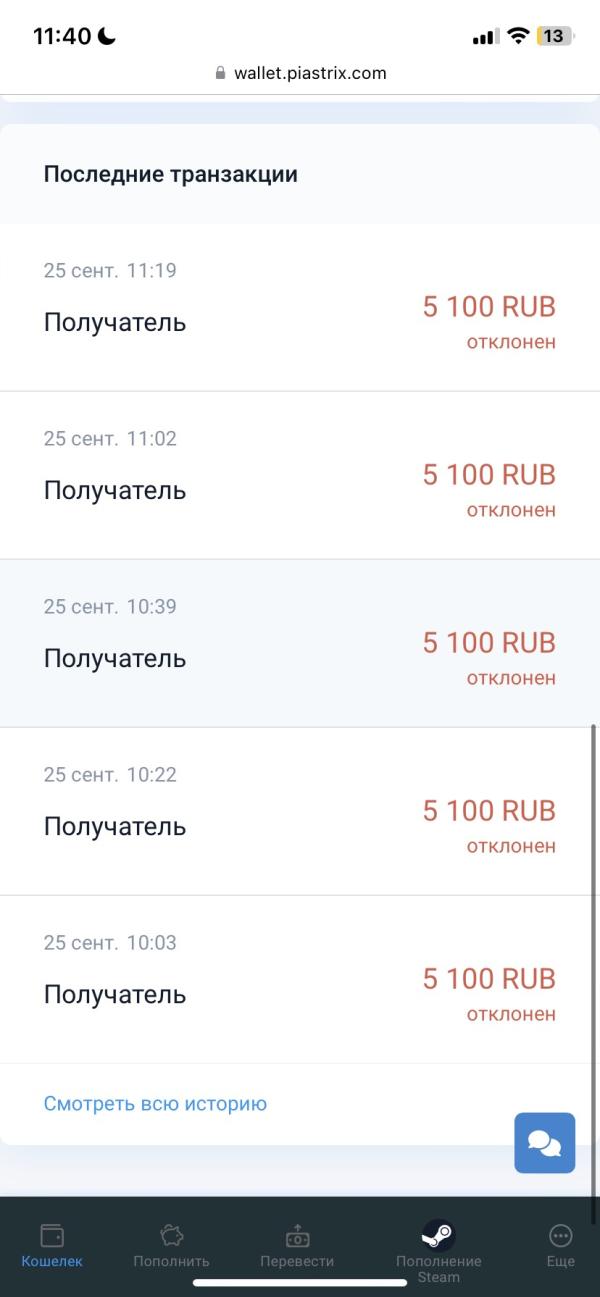Open the 10:39 transaction details
Image resolution: width=600 pixels, height=1297 pixels.
pyautogui.click(x=299, y=643)
